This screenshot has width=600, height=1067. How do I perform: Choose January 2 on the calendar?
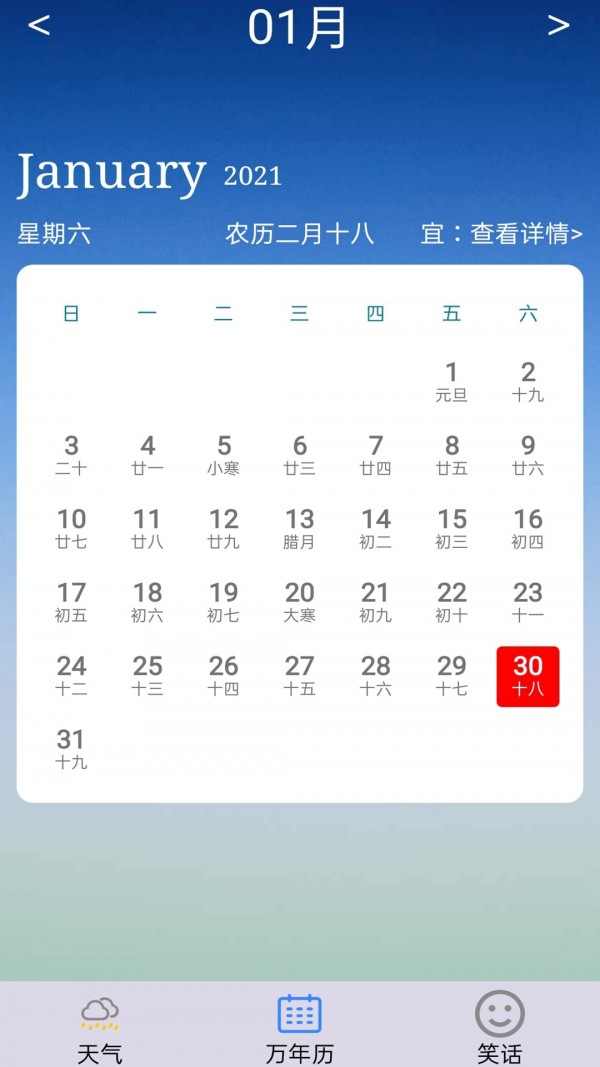528,381
